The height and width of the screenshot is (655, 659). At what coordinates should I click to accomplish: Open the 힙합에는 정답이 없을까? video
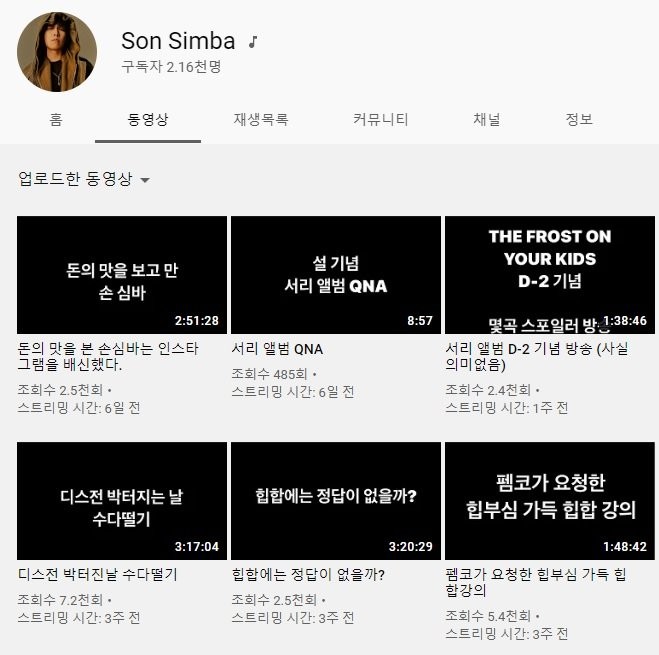coord(335,501)
